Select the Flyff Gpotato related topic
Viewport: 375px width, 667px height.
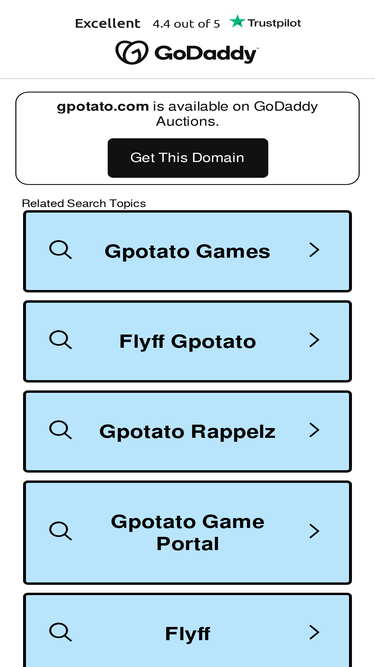[x=188, y=341]
